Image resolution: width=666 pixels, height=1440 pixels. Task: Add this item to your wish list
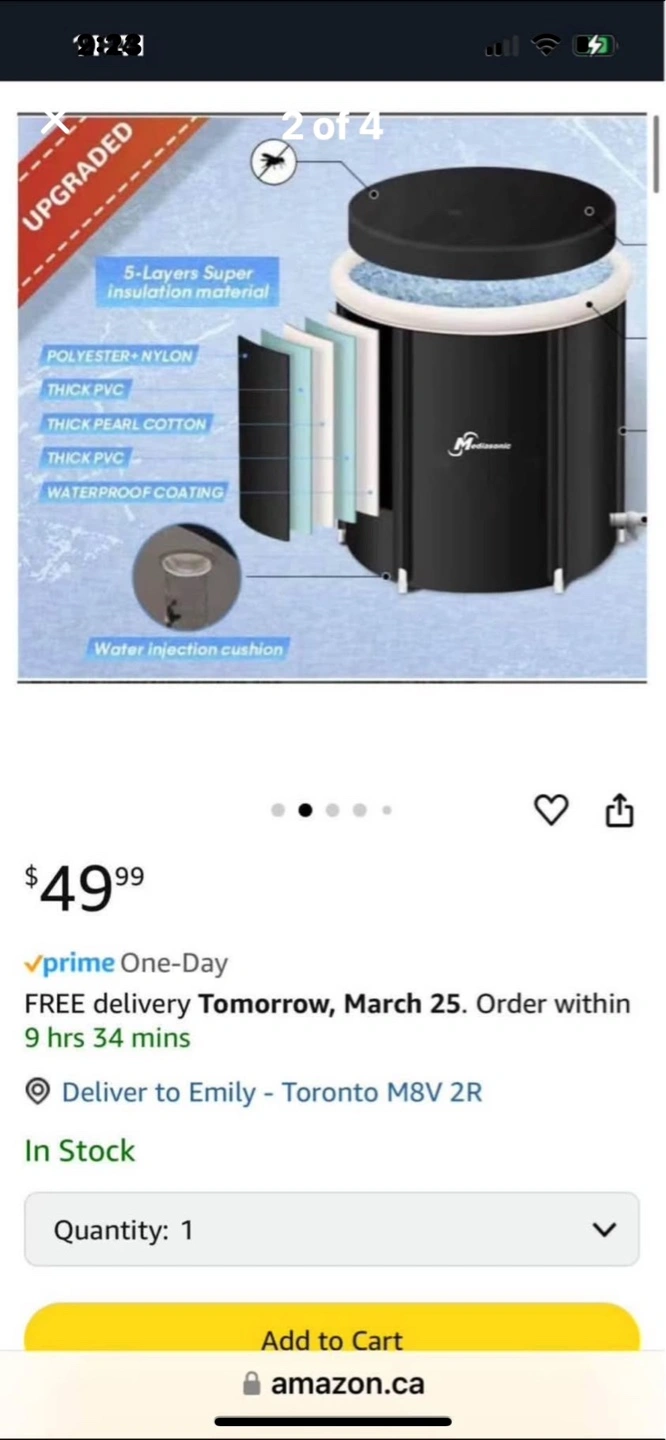551,809
